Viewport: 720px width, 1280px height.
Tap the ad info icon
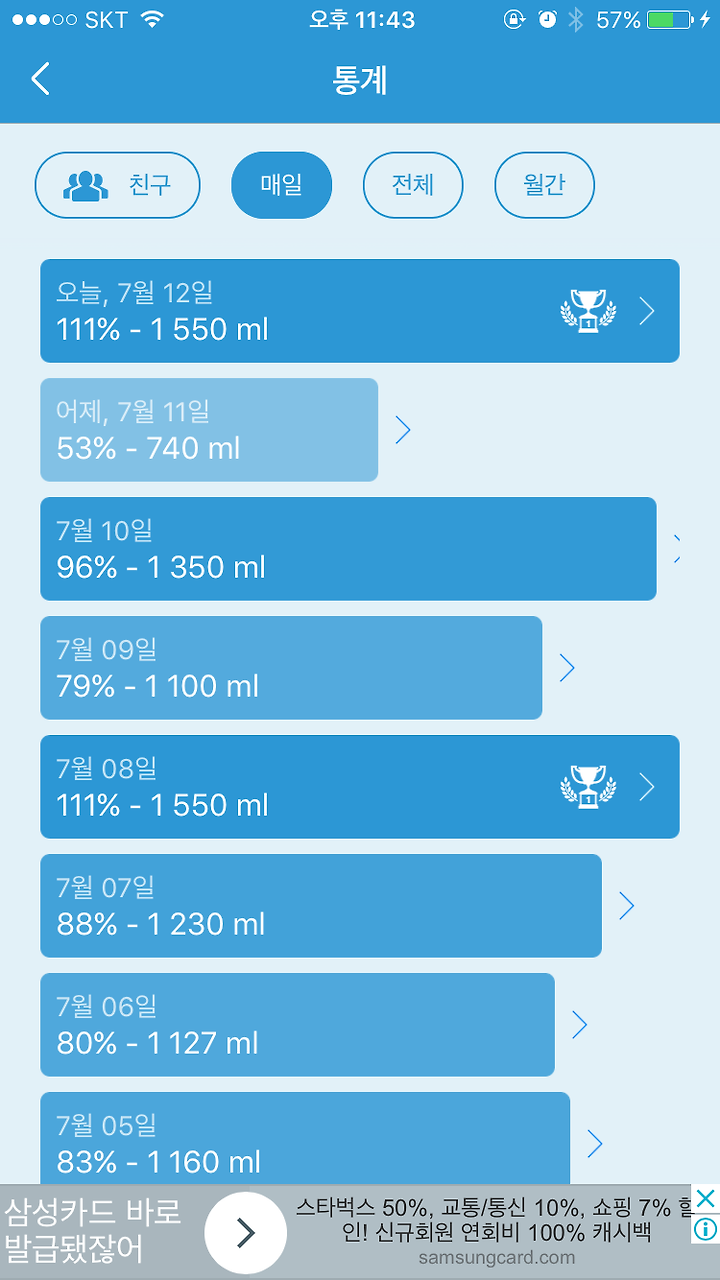(x=706, y=1228)
